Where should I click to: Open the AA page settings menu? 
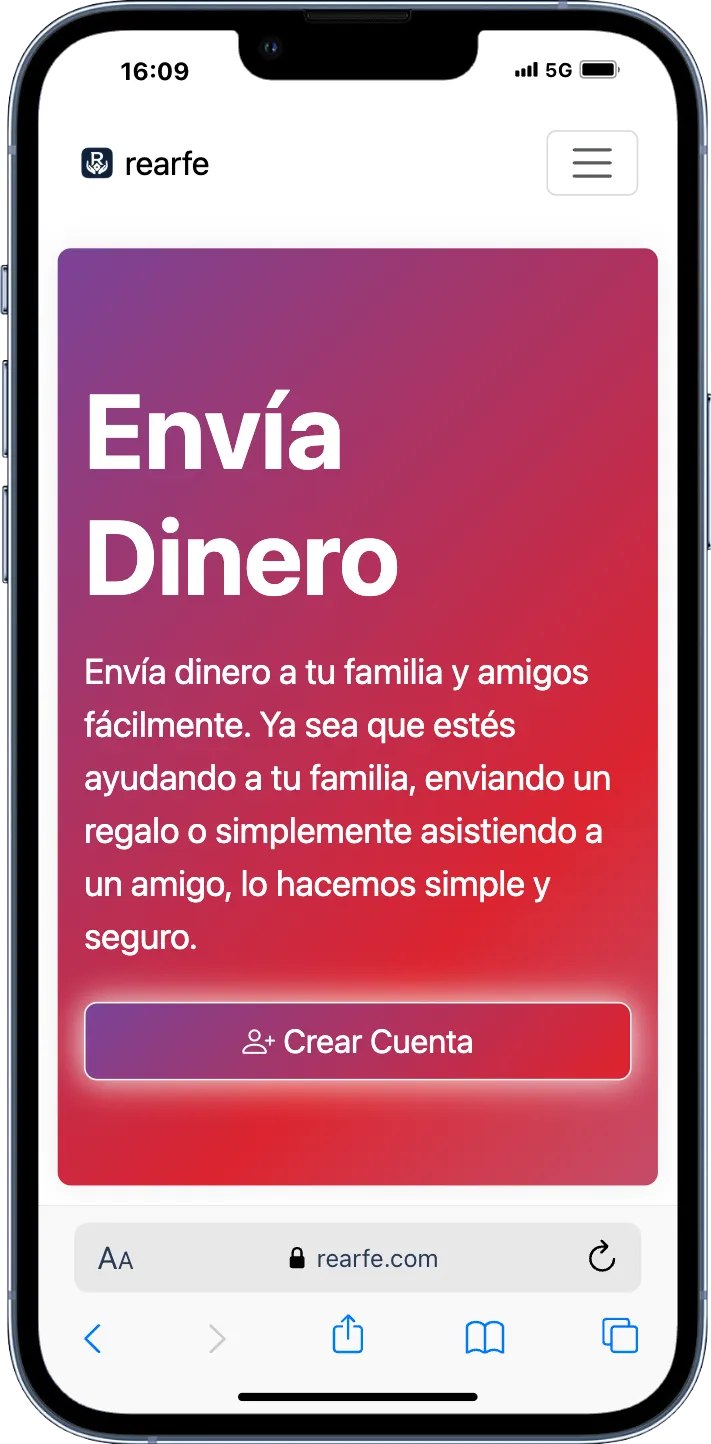(116, 1259)
